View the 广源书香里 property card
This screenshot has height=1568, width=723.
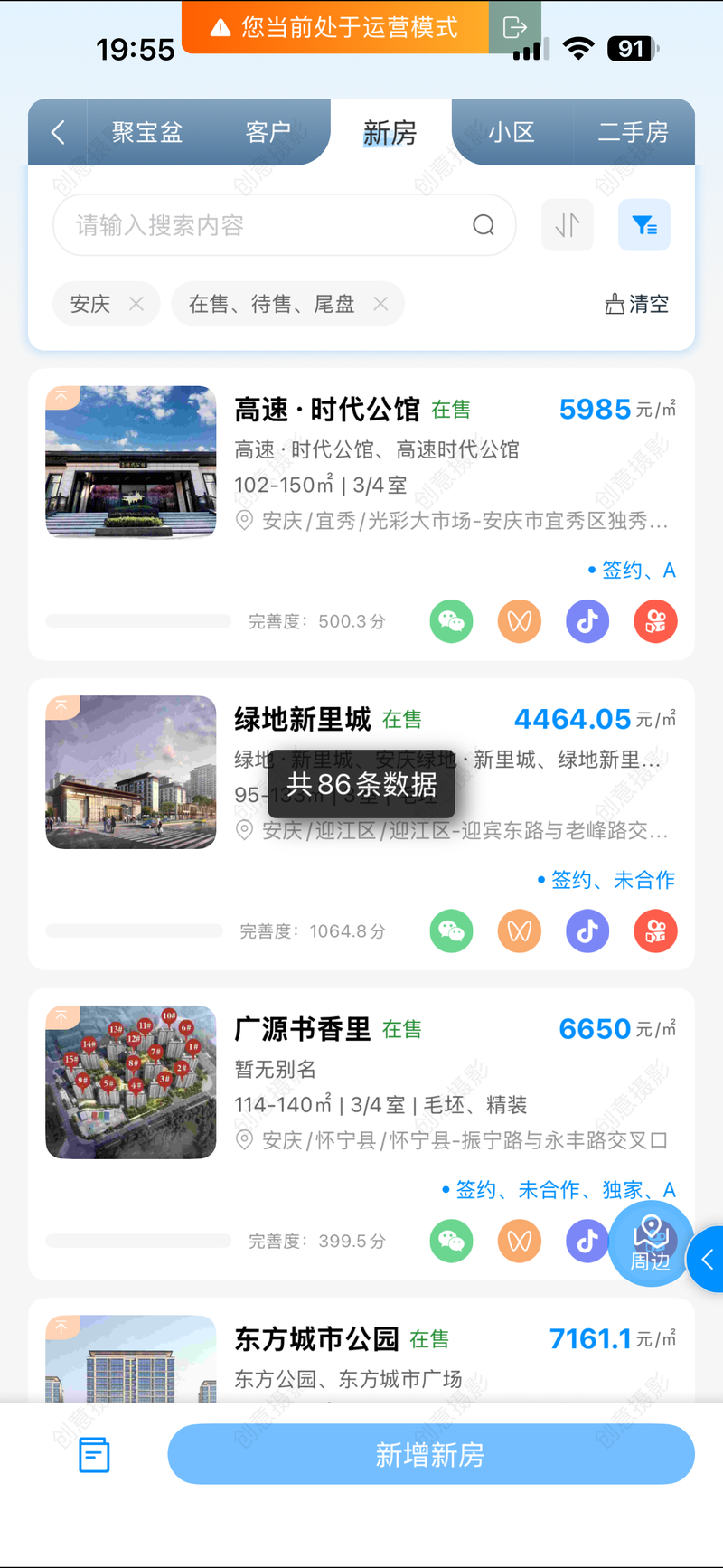(303, 1029)
